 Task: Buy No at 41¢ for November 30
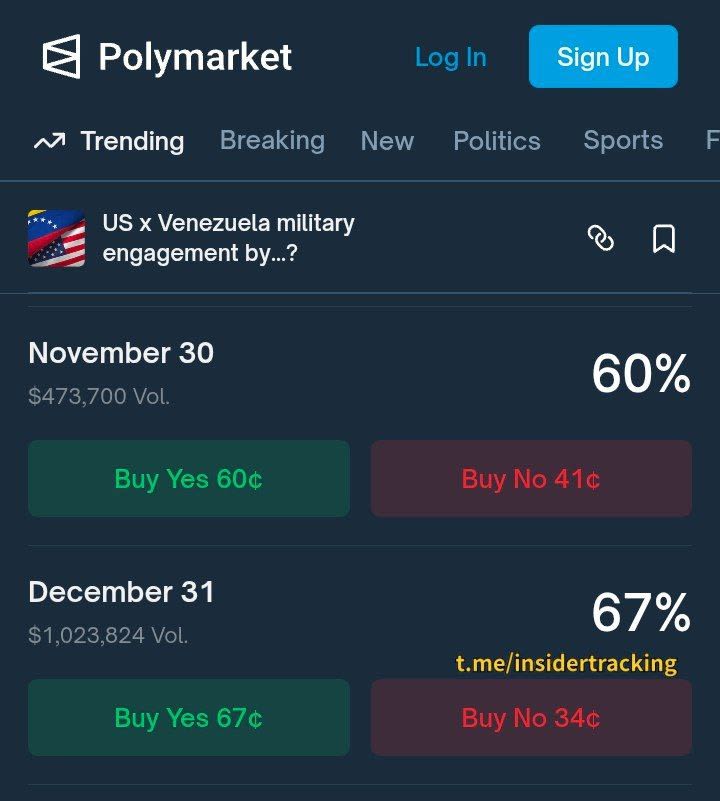tap(531, 479)
